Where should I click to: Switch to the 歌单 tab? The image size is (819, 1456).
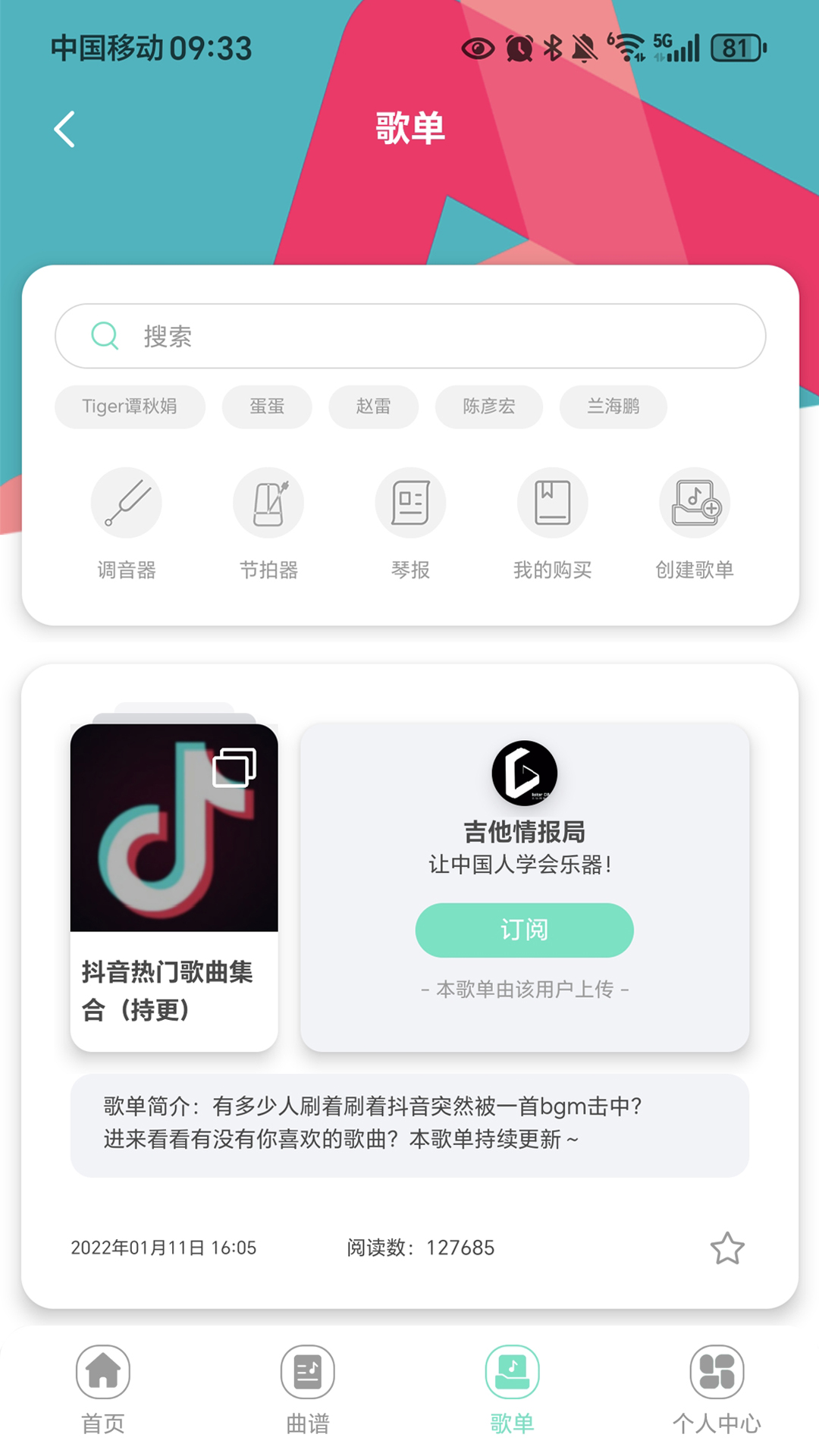pyautogui.click(x=513, y=1390)
